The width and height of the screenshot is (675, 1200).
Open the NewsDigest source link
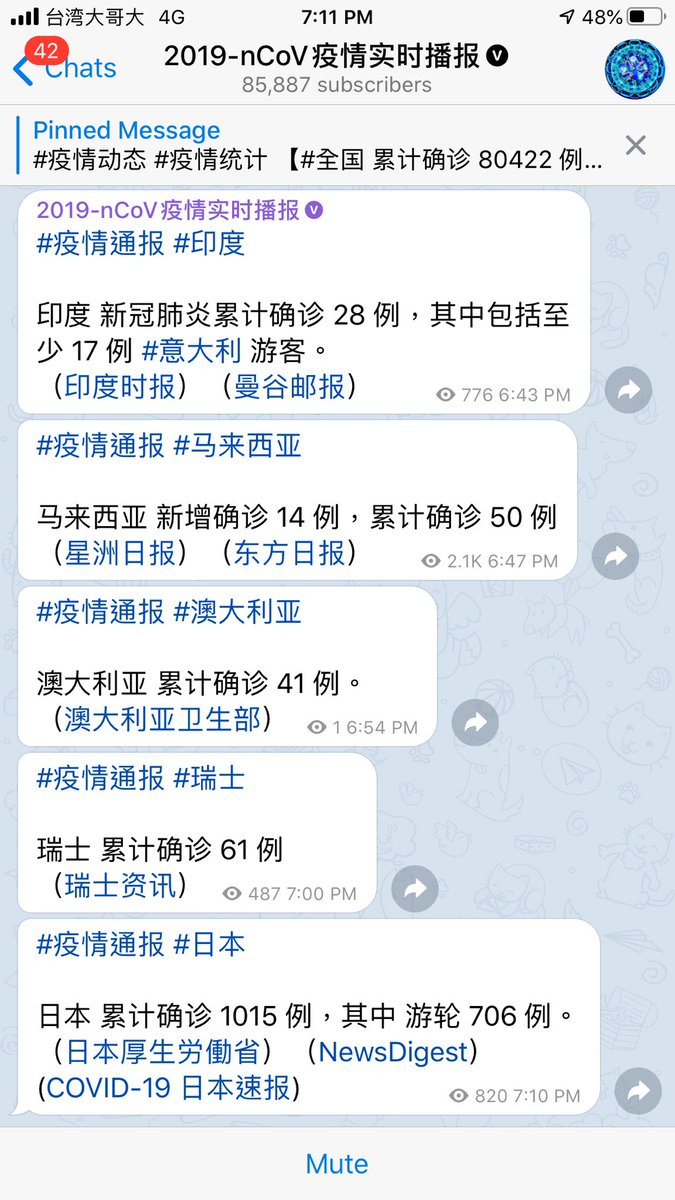[x=393, y=1052]
